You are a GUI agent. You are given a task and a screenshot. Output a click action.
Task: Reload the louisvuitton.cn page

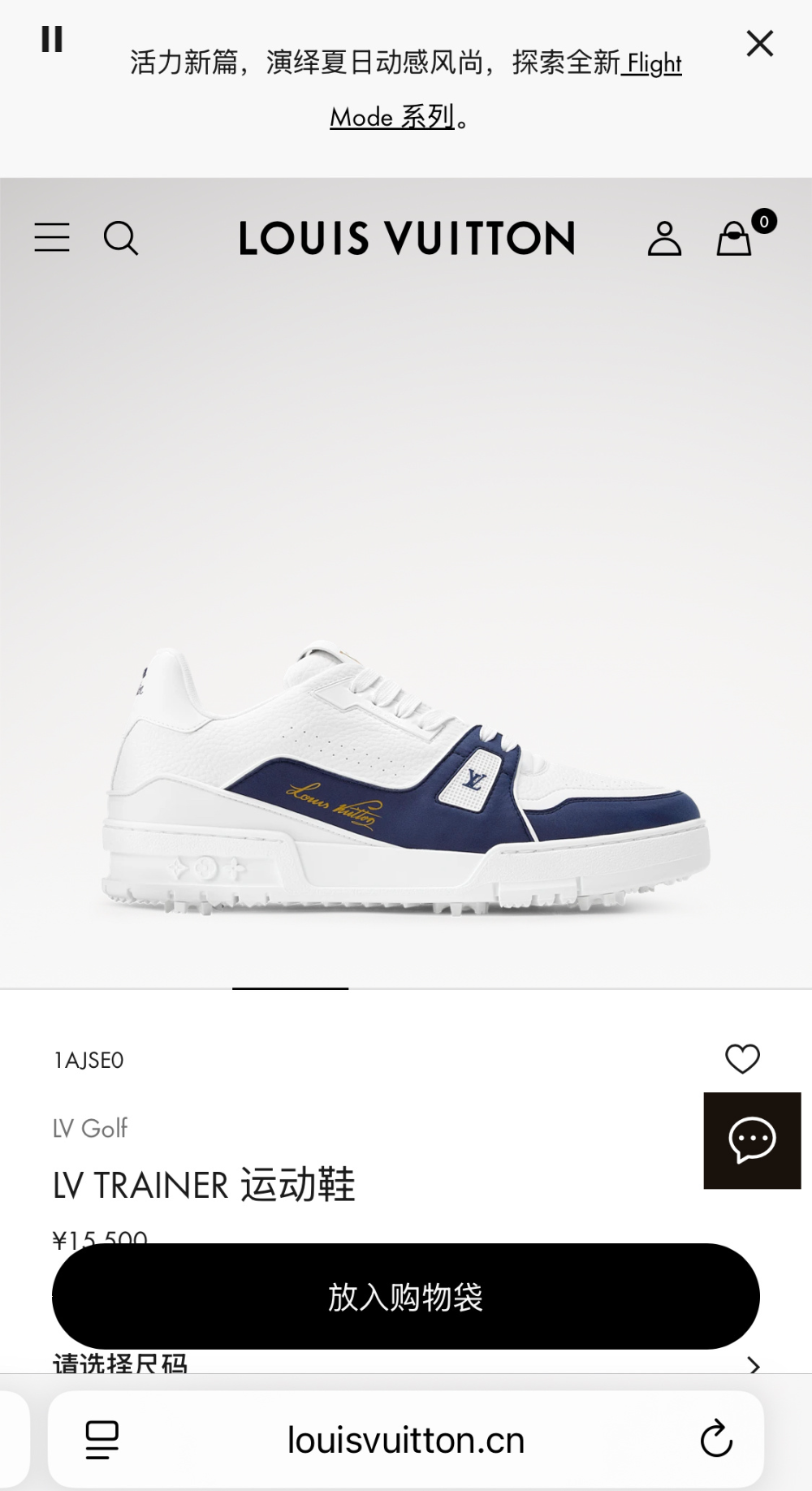[x=716, y=1439]
